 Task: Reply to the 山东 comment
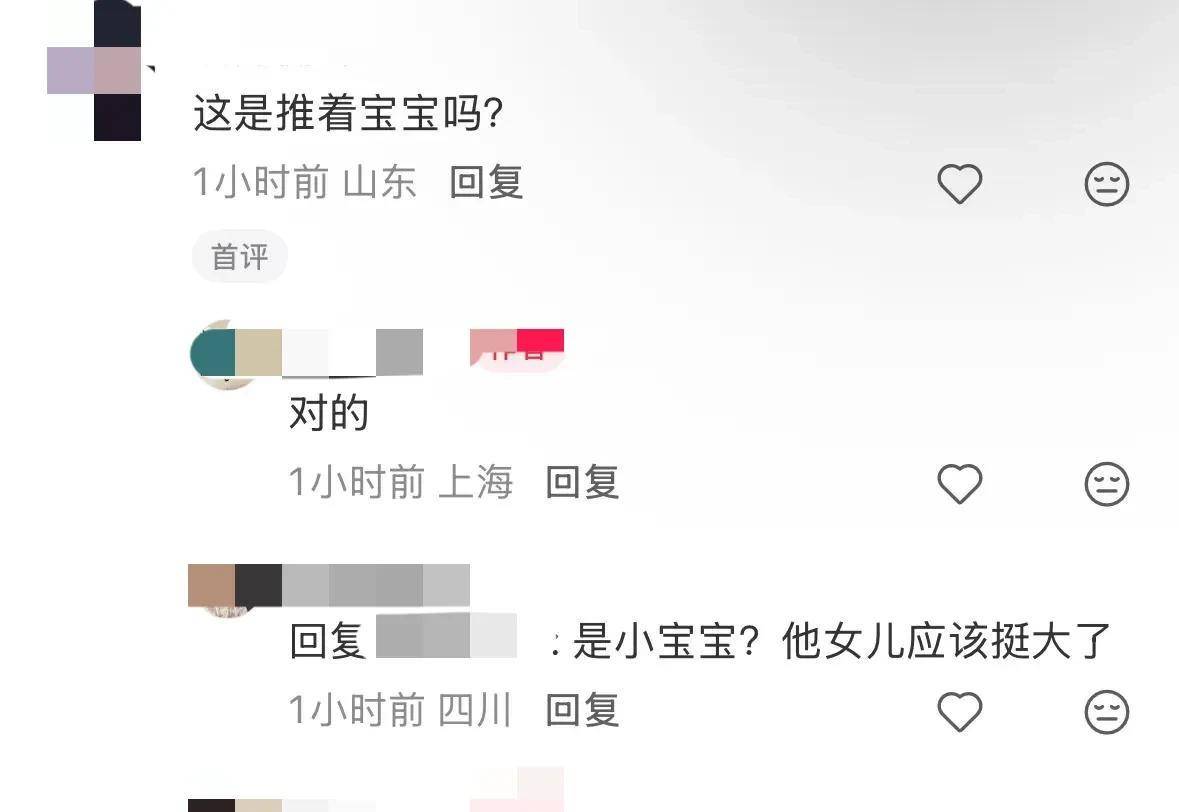click(x=486, y=183)
